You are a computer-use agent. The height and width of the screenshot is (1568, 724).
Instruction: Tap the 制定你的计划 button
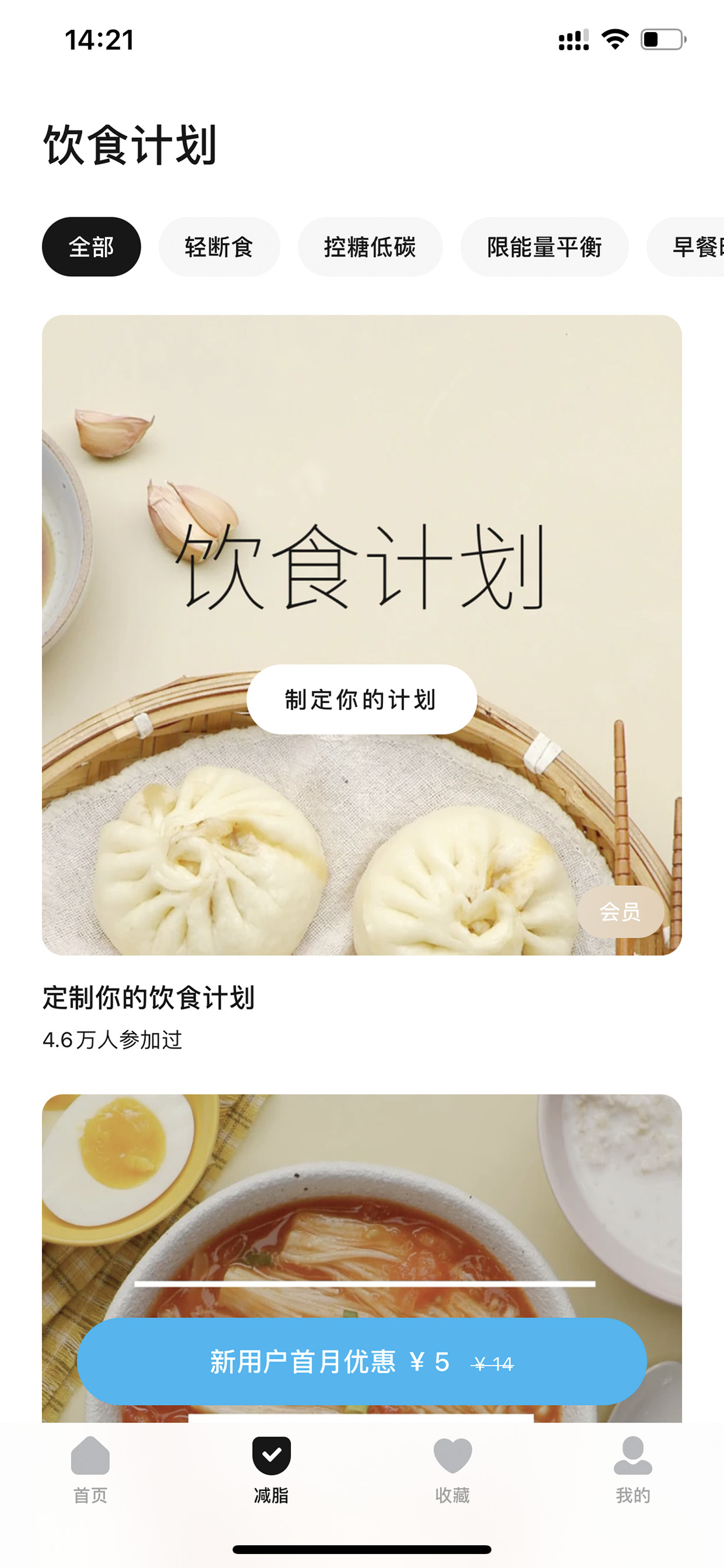click(361, 699)
